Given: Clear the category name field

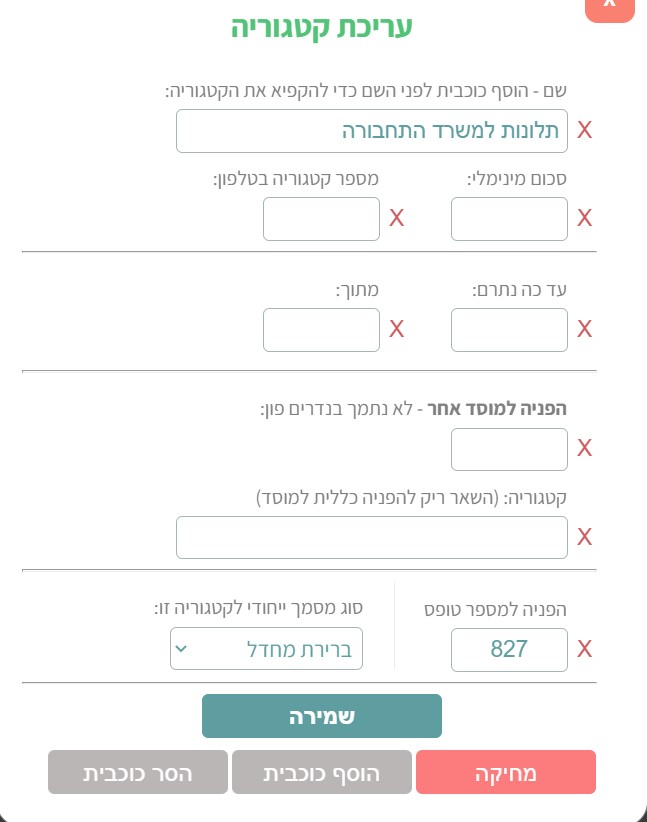Looking at the screenshot, I should pos(585,131).
